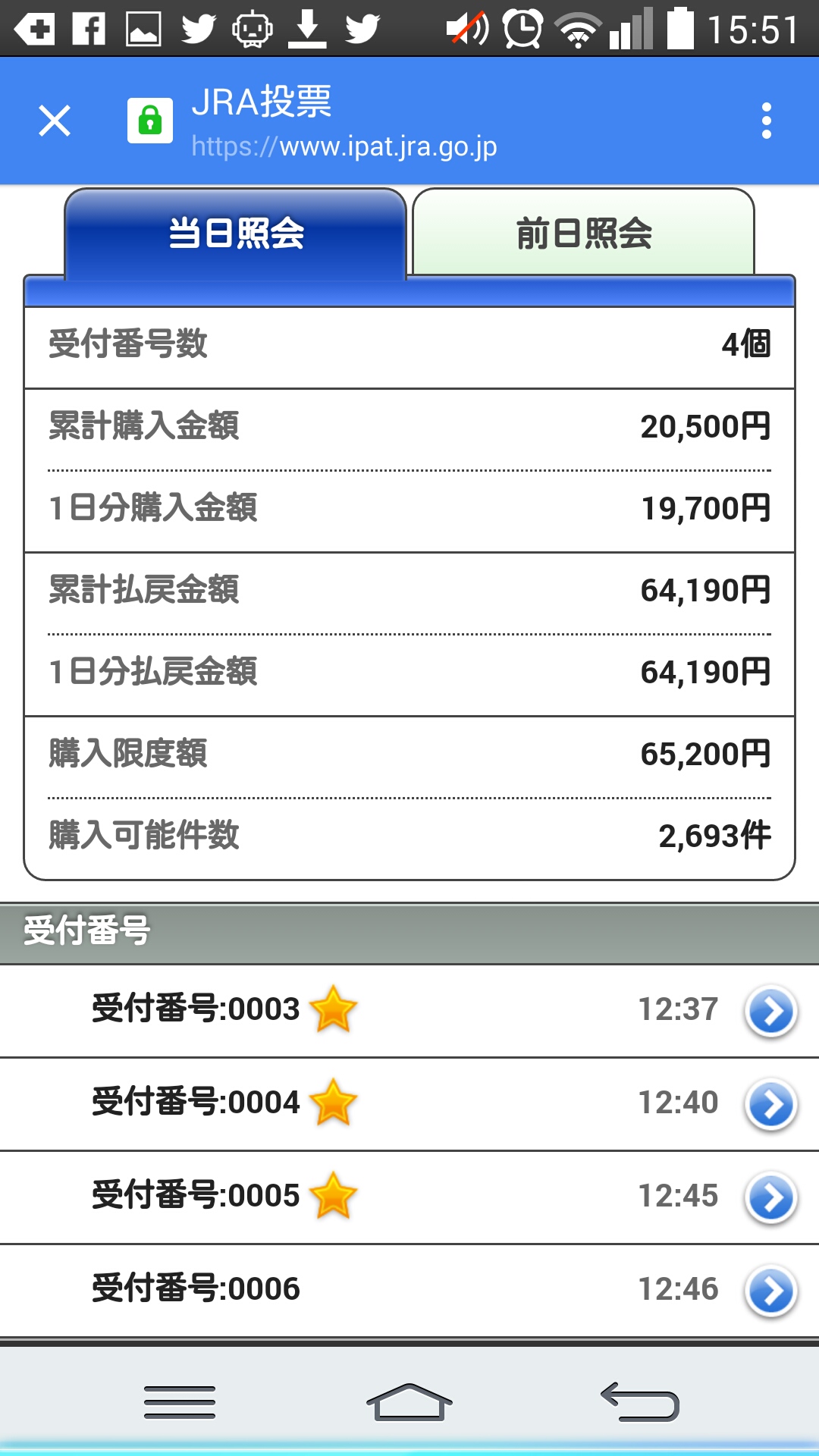This screenshot has height=1456, width=819.
Task: Open details for 受付番号:0003
Action: 770,1011
